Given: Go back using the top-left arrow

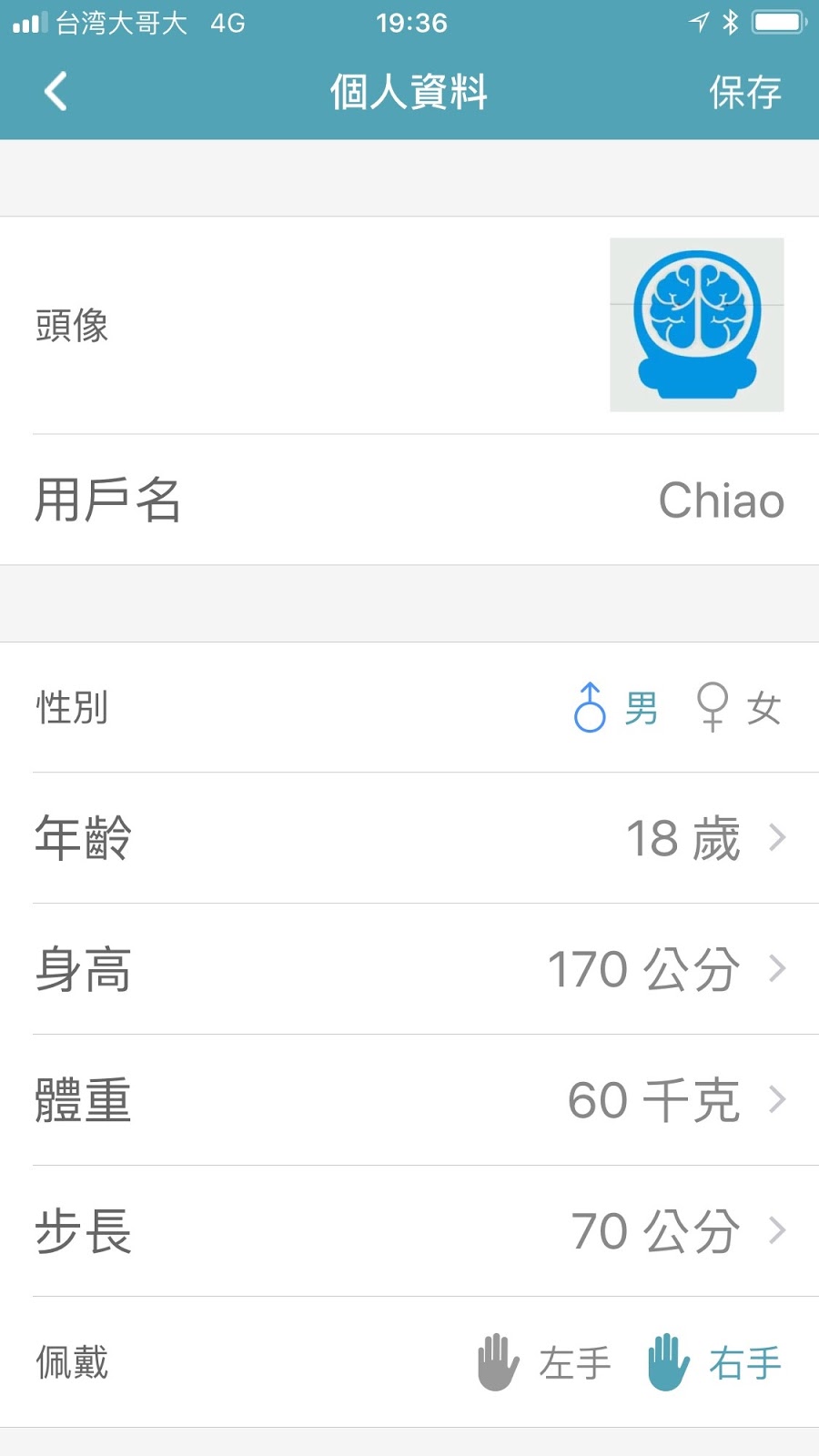Looking at the screenshot, I should (x=56, y=92).
